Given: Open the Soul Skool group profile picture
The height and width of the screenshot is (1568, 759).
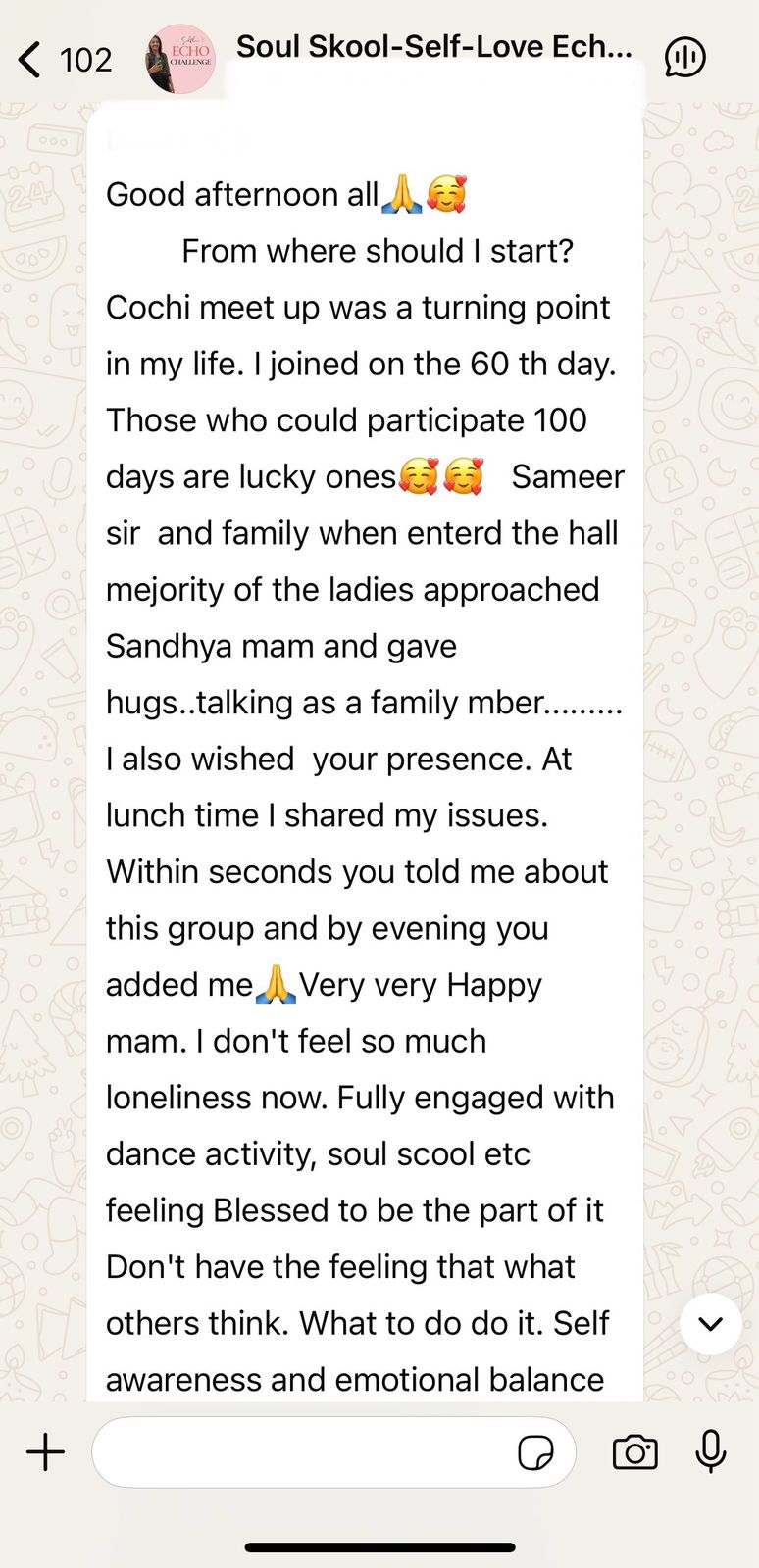Looking at the screenshot, I should click(180, 60).
